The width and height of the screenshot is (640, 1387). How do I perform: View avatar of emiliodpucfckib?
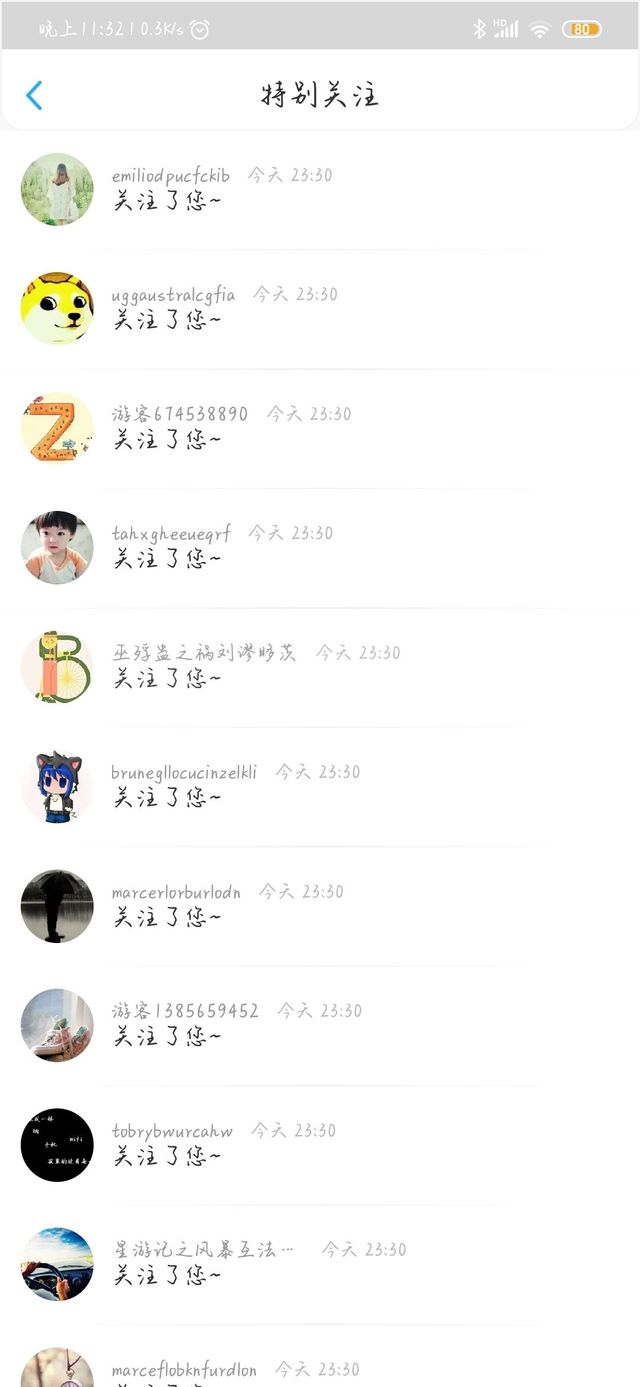pyautogui.click(x=57, y=189)
